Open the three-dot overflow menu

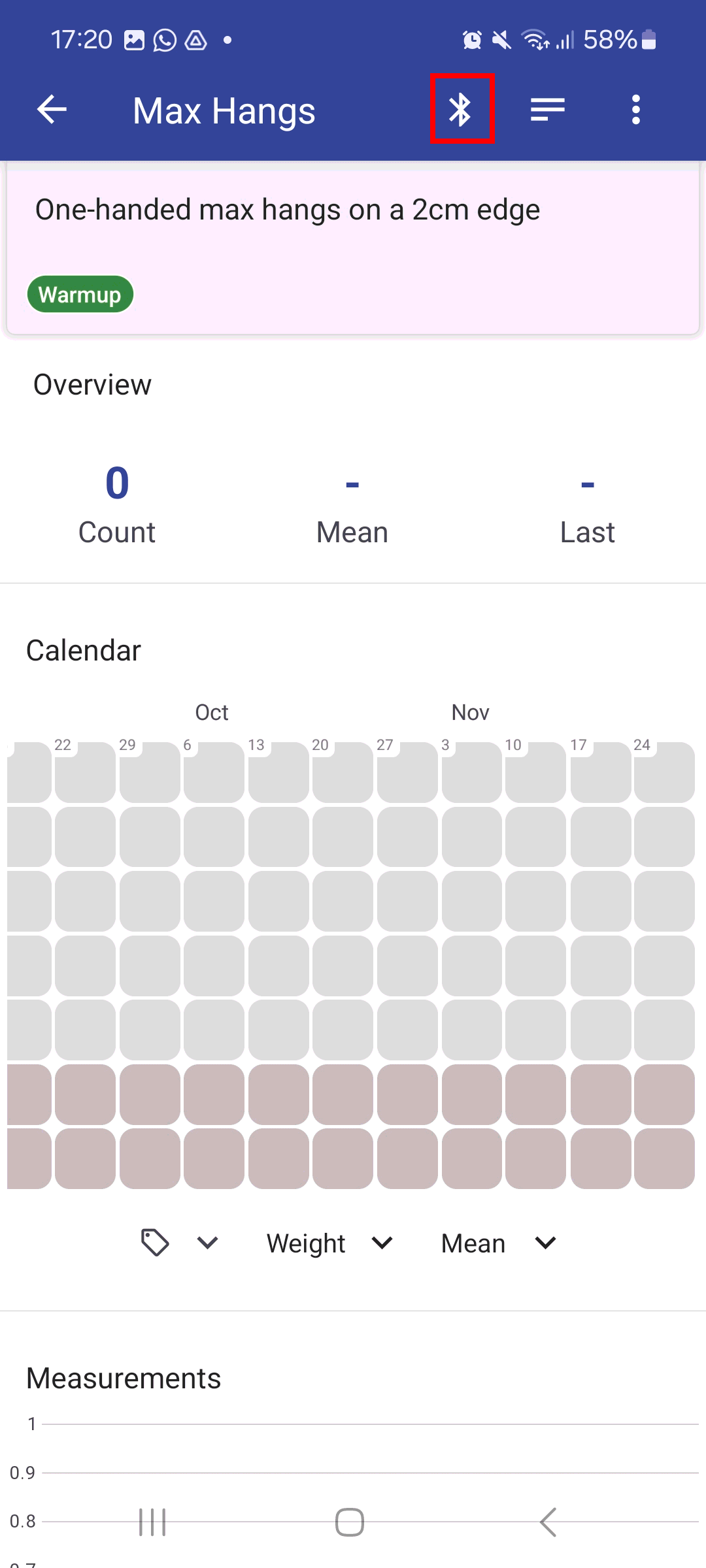(635, 109)
